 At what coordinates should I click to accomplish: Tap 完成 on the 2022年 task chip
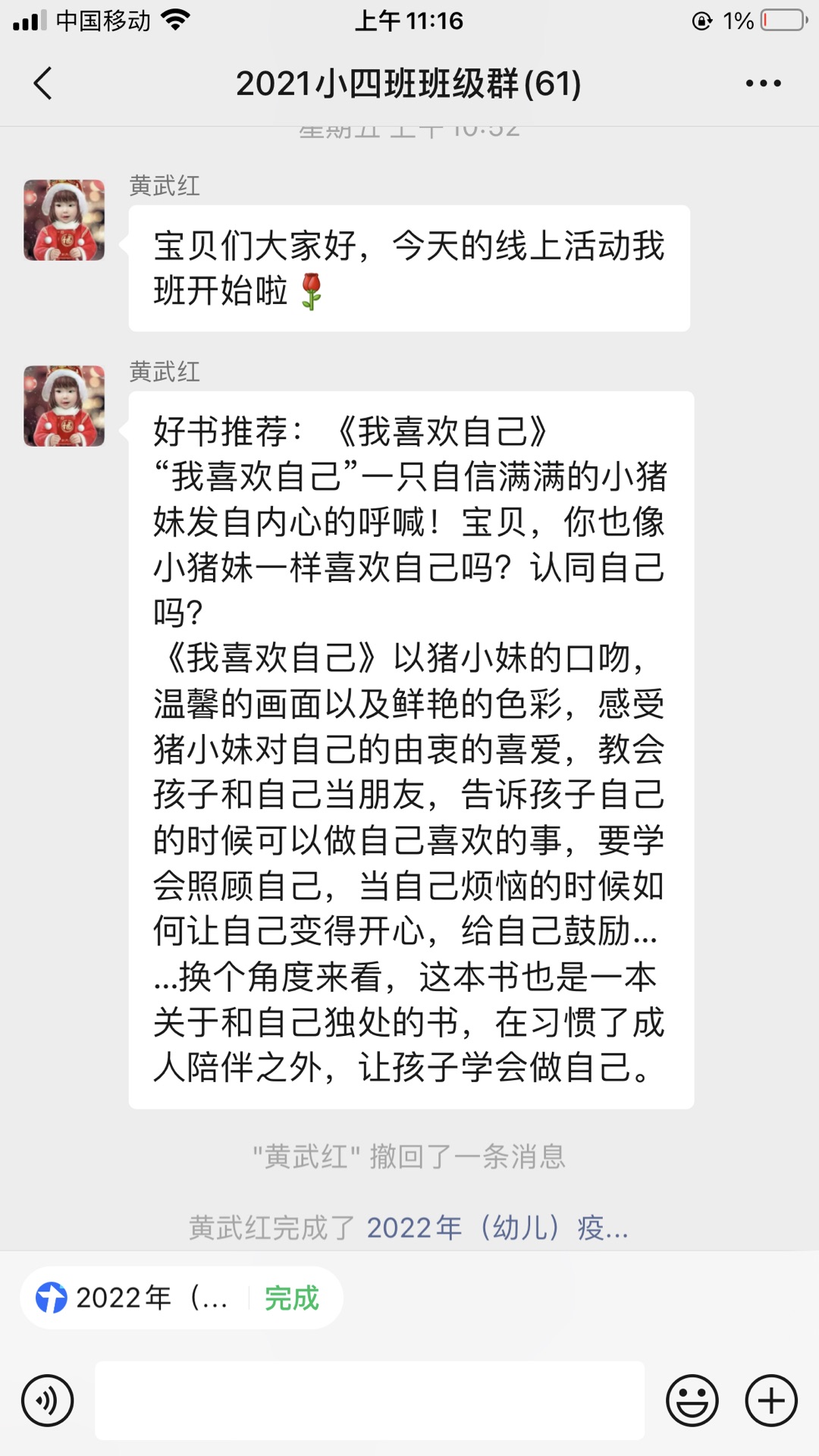[292, 1298]
